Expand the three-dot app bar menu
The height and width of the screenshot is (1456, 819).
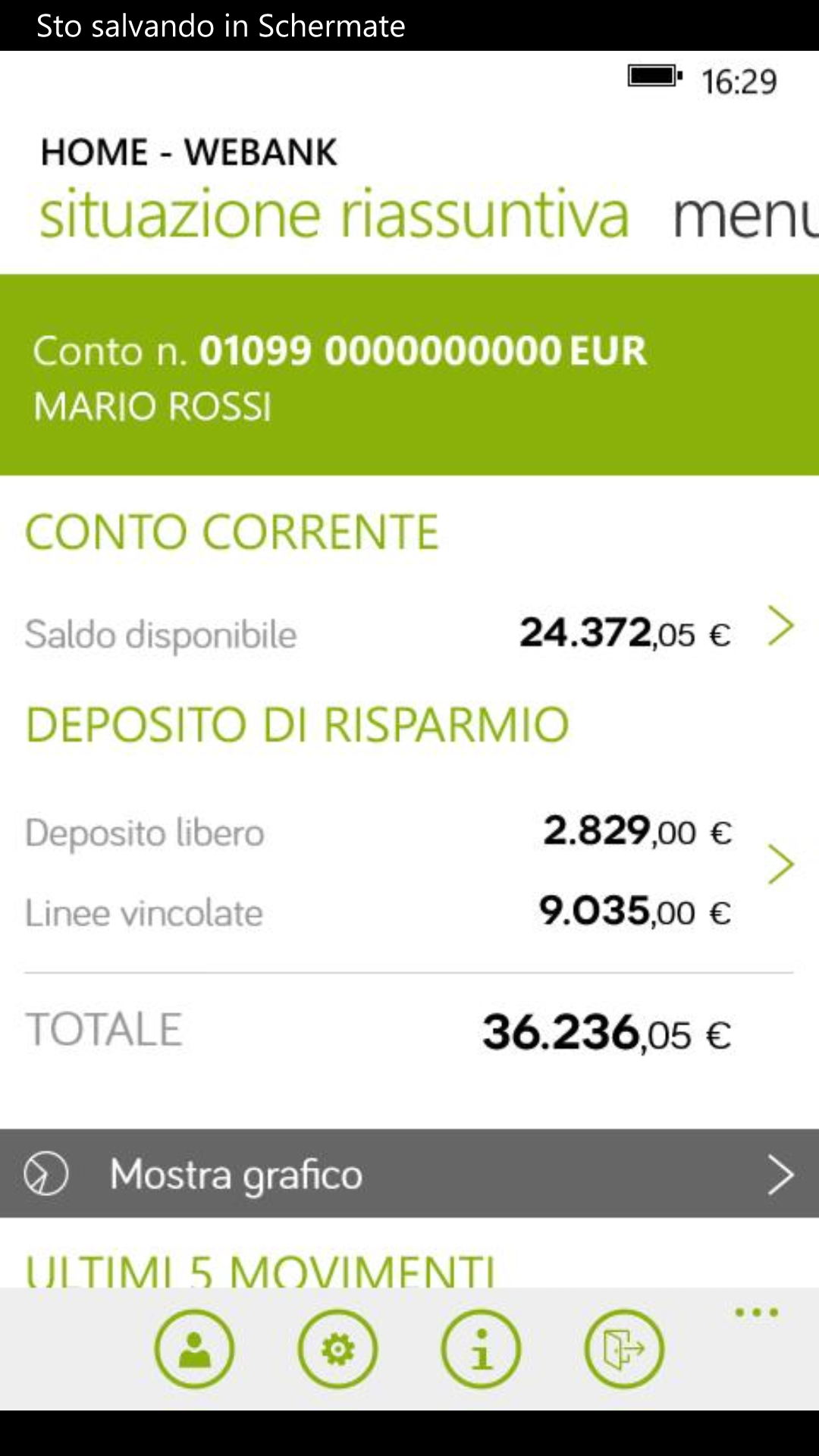(757, 1313)
